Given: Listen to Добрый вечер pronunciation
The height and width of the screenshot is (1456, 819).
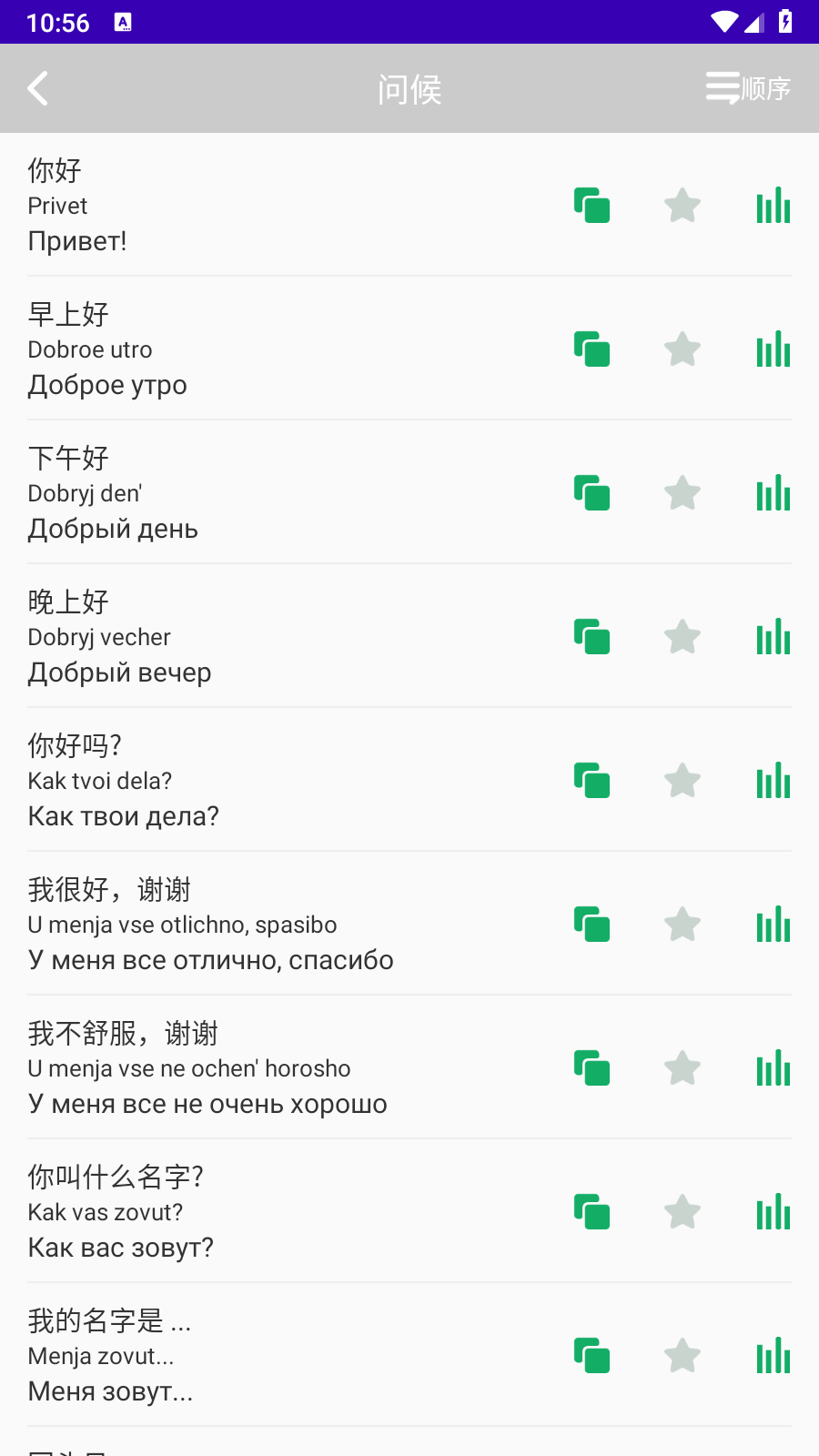Looking at the screenshot, I should [773, 637].
